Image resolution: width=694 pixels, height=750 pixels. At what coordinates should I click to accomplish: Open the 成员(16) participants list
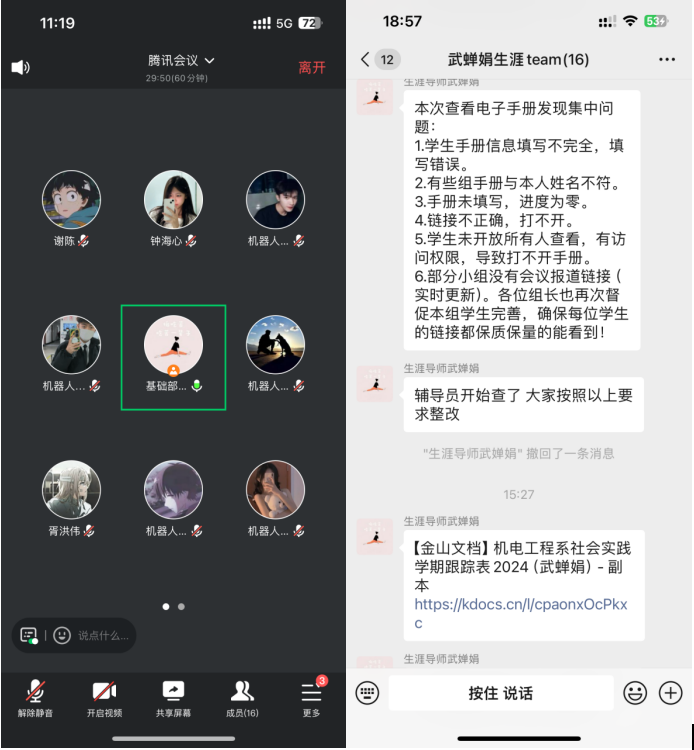(242, 696)
